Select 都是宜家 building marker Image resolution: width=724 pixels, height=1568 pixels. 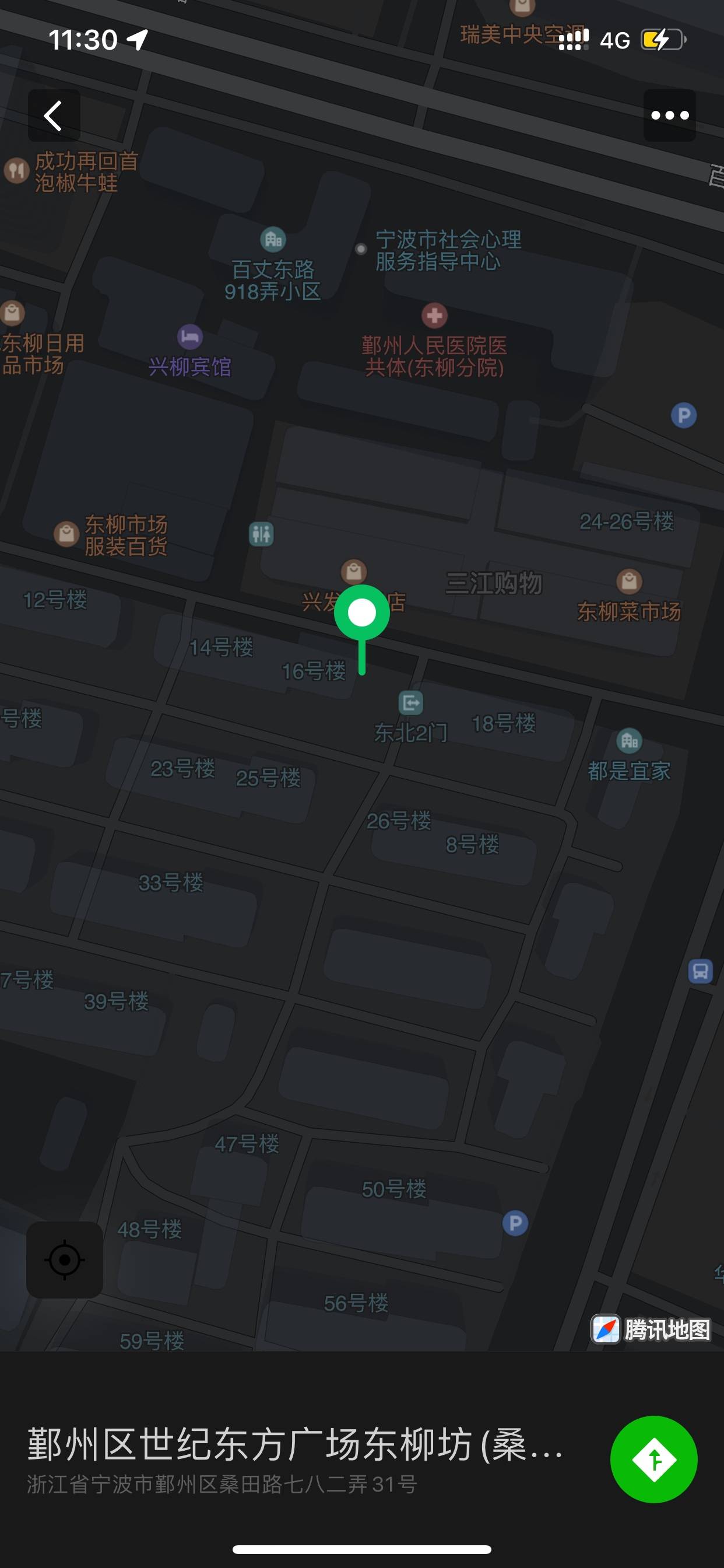coord(629,741)
